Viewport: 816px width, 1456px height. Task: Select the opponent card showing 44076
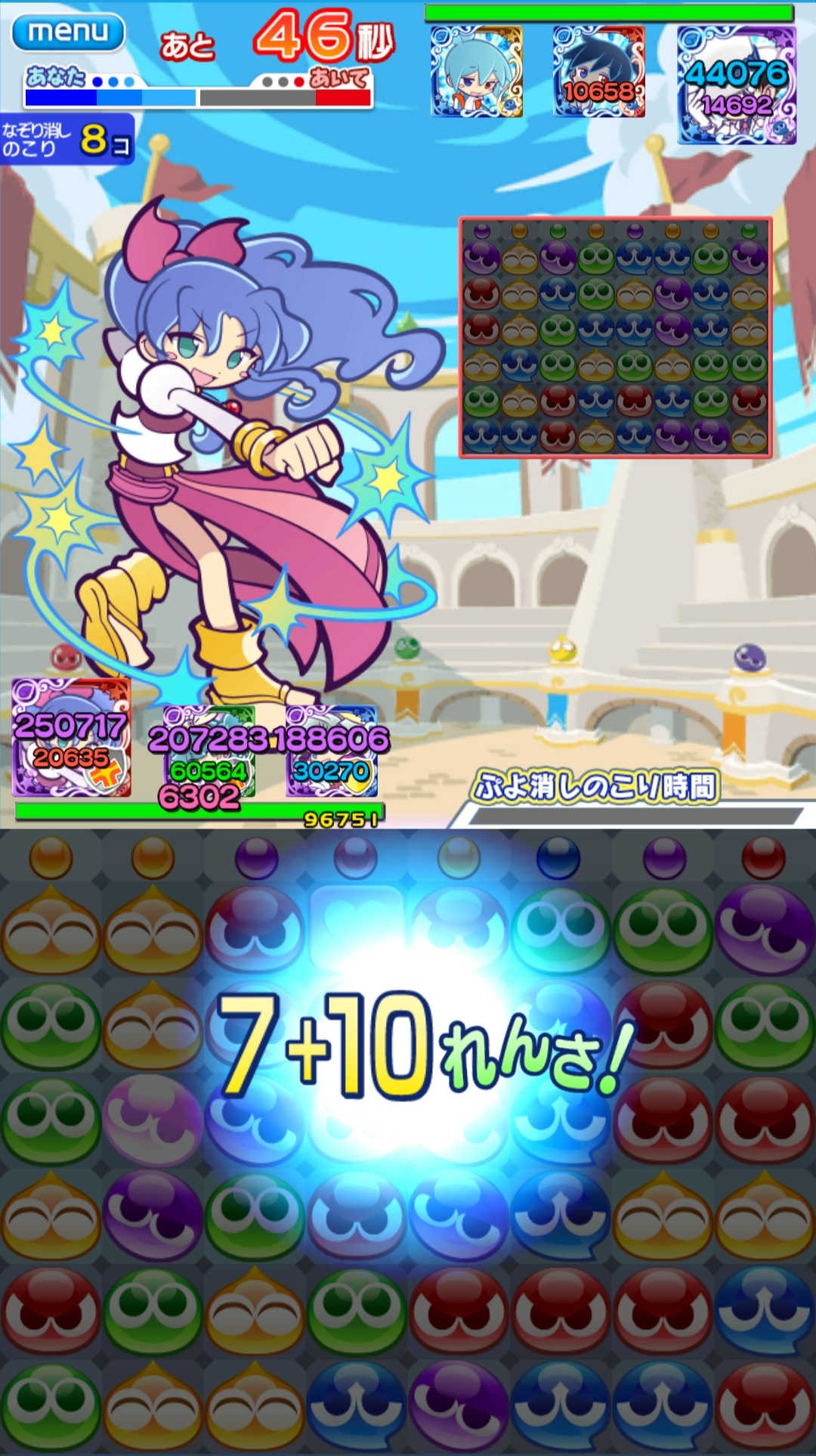point(736,85)
